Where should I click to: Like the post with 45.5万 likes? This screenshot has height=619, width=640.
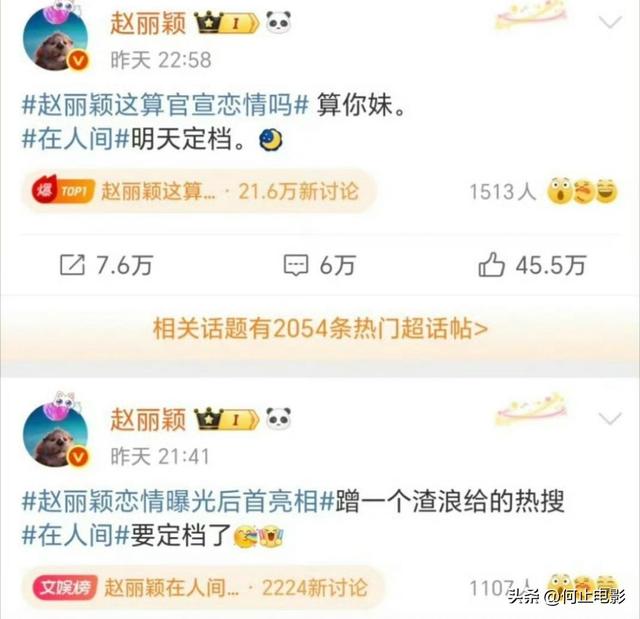(x=531, y=265)
